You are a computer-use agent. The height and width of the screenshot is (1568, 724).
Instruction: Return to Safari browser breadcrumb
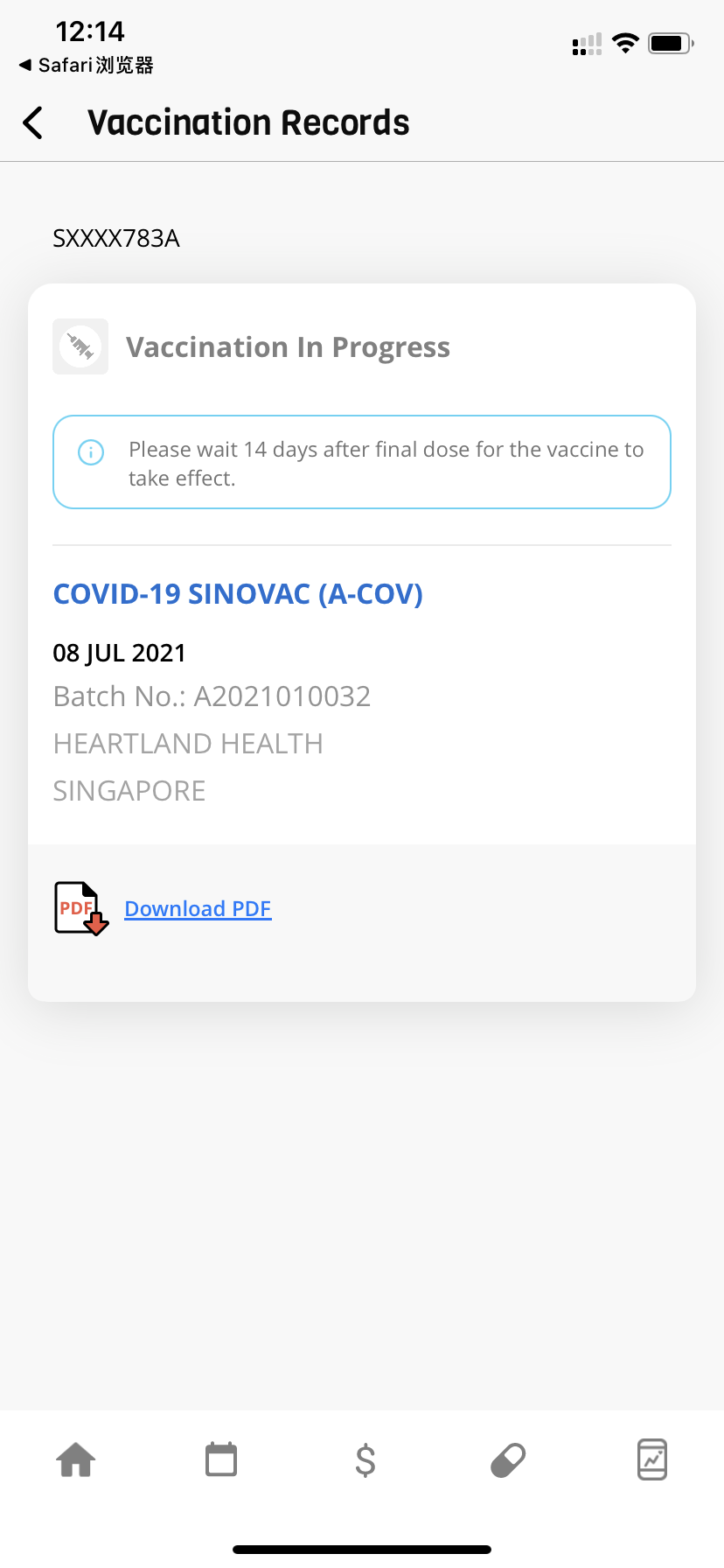coord(86,66)
